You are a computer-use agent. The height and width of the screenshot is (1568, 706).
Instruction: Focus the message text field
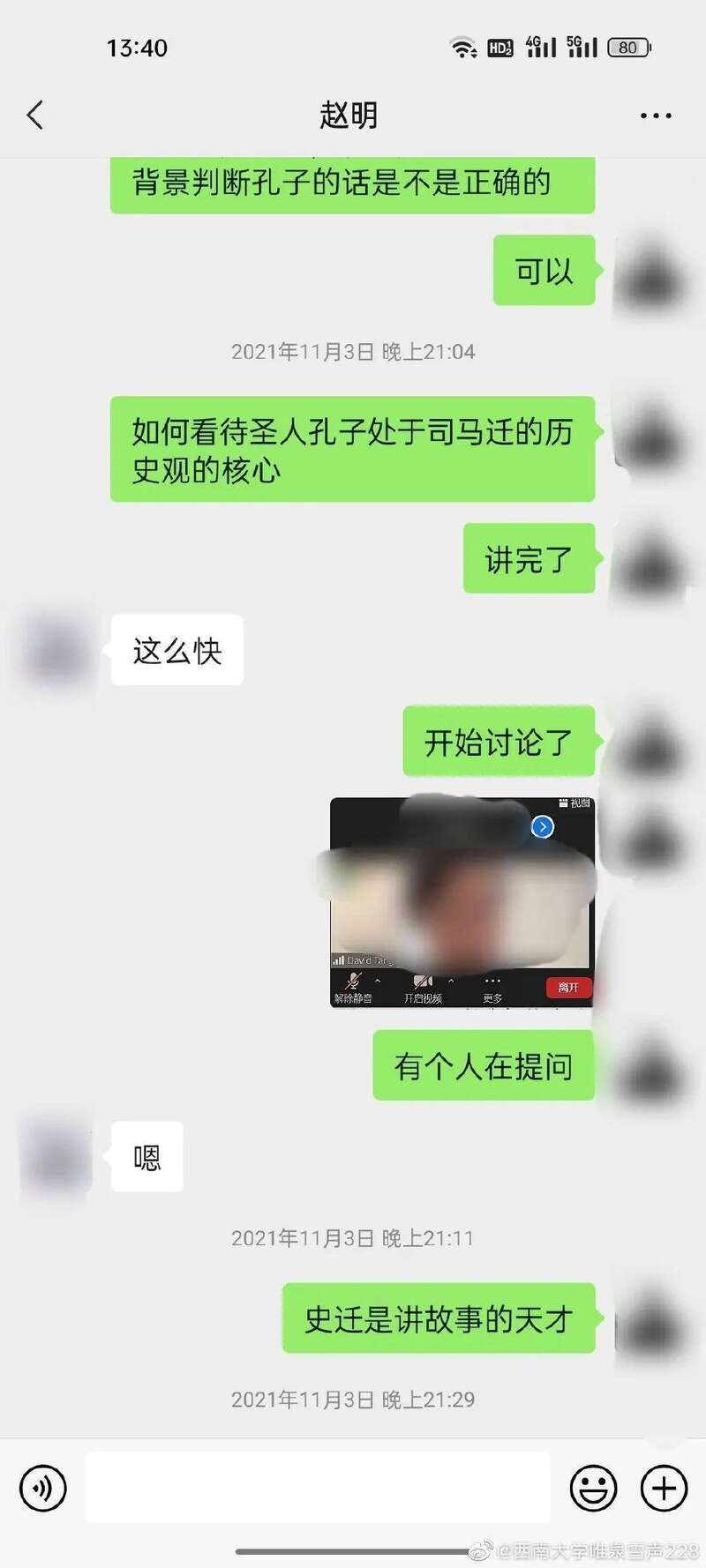tap(318, 1487)
